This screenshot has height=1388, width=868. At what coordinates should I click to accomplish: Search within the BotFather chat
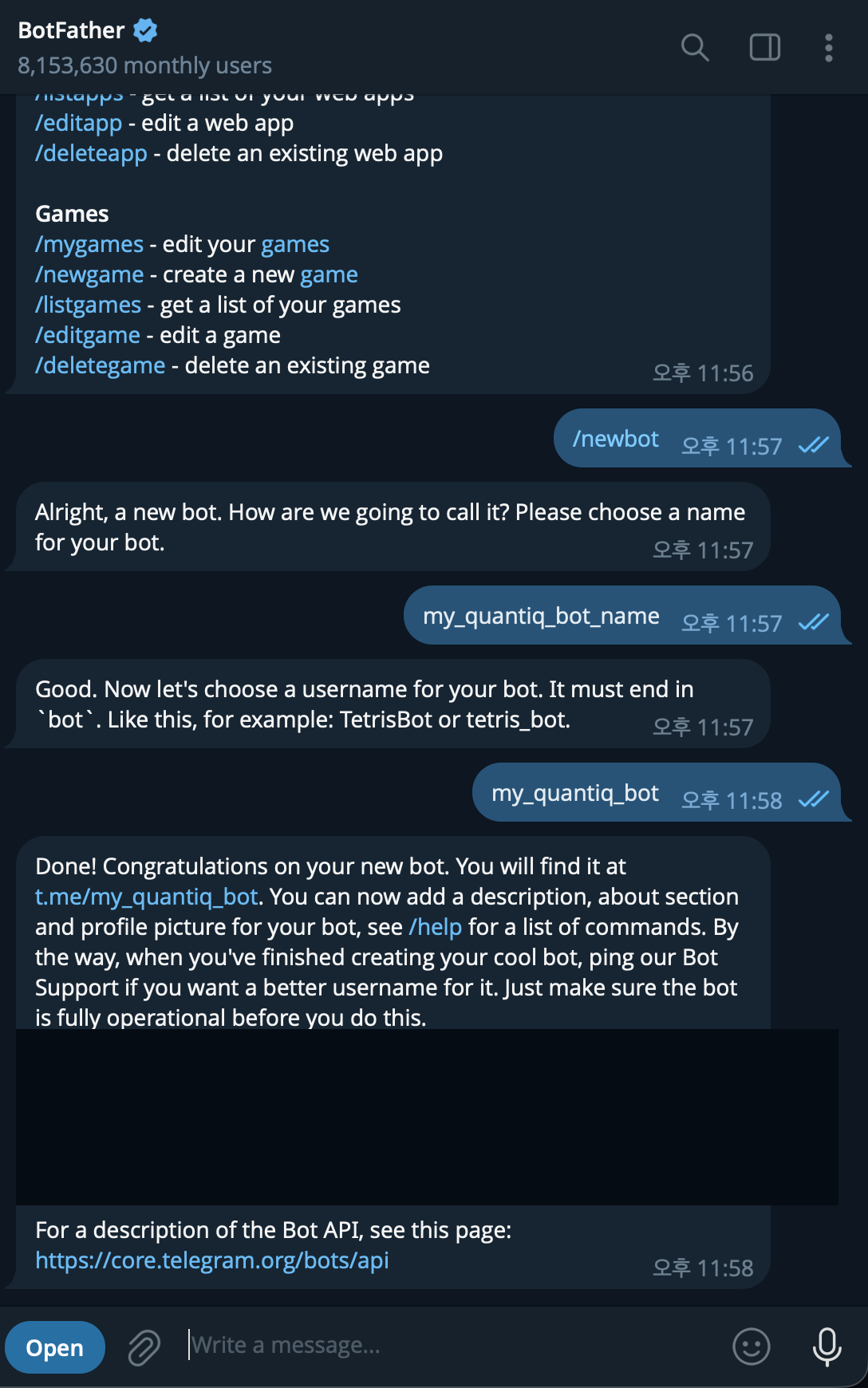(694, 48)
